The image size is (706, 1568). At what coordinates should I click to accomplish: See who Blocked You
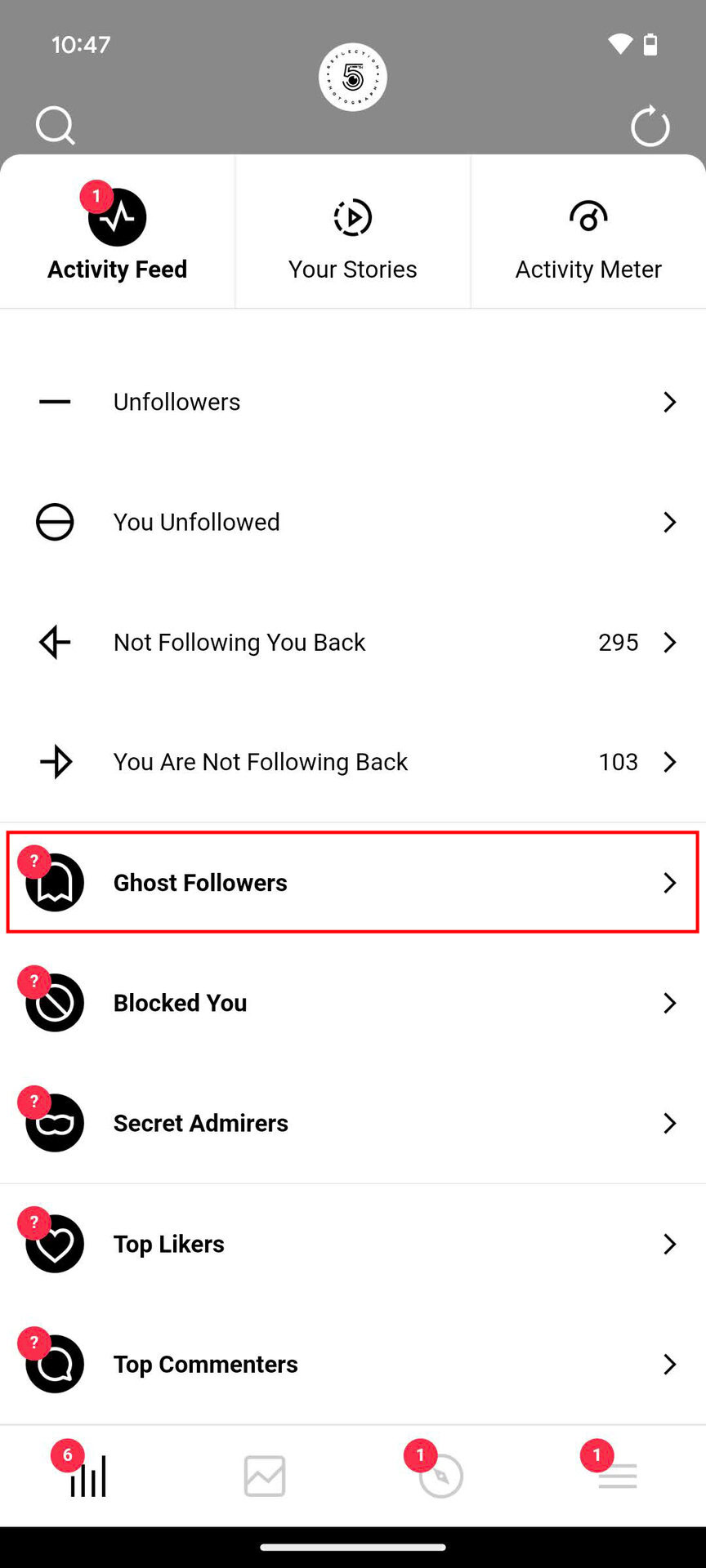(x=353, y=1003)
